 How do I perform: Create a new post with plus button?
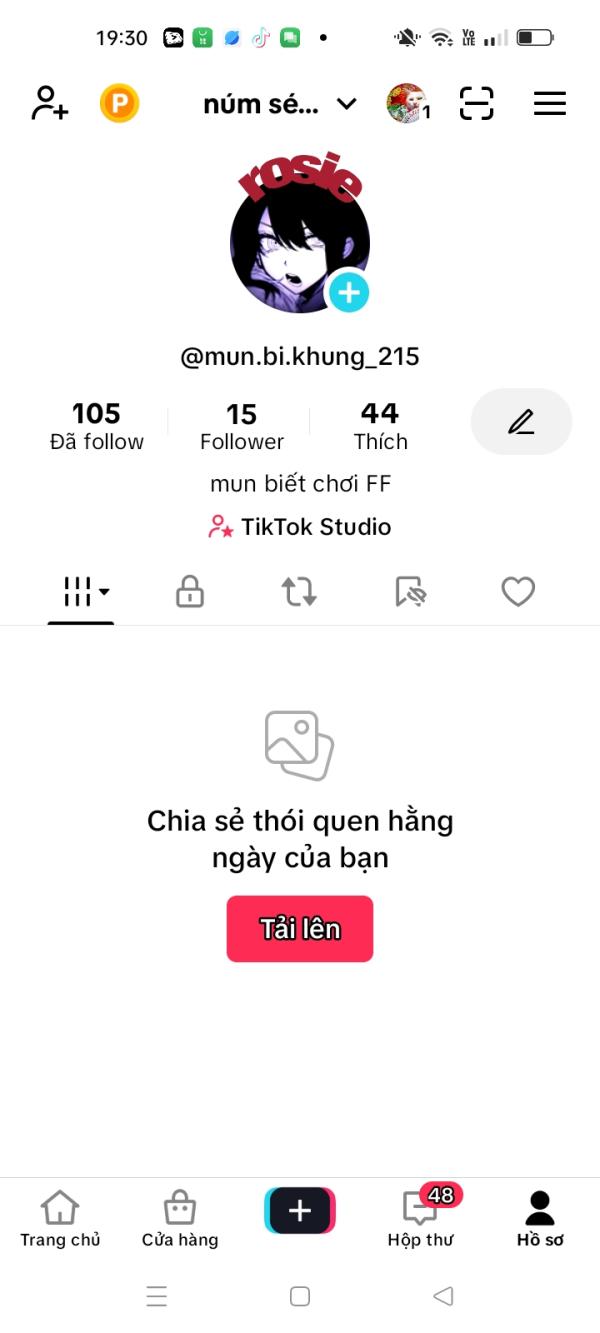point(300,1211)
